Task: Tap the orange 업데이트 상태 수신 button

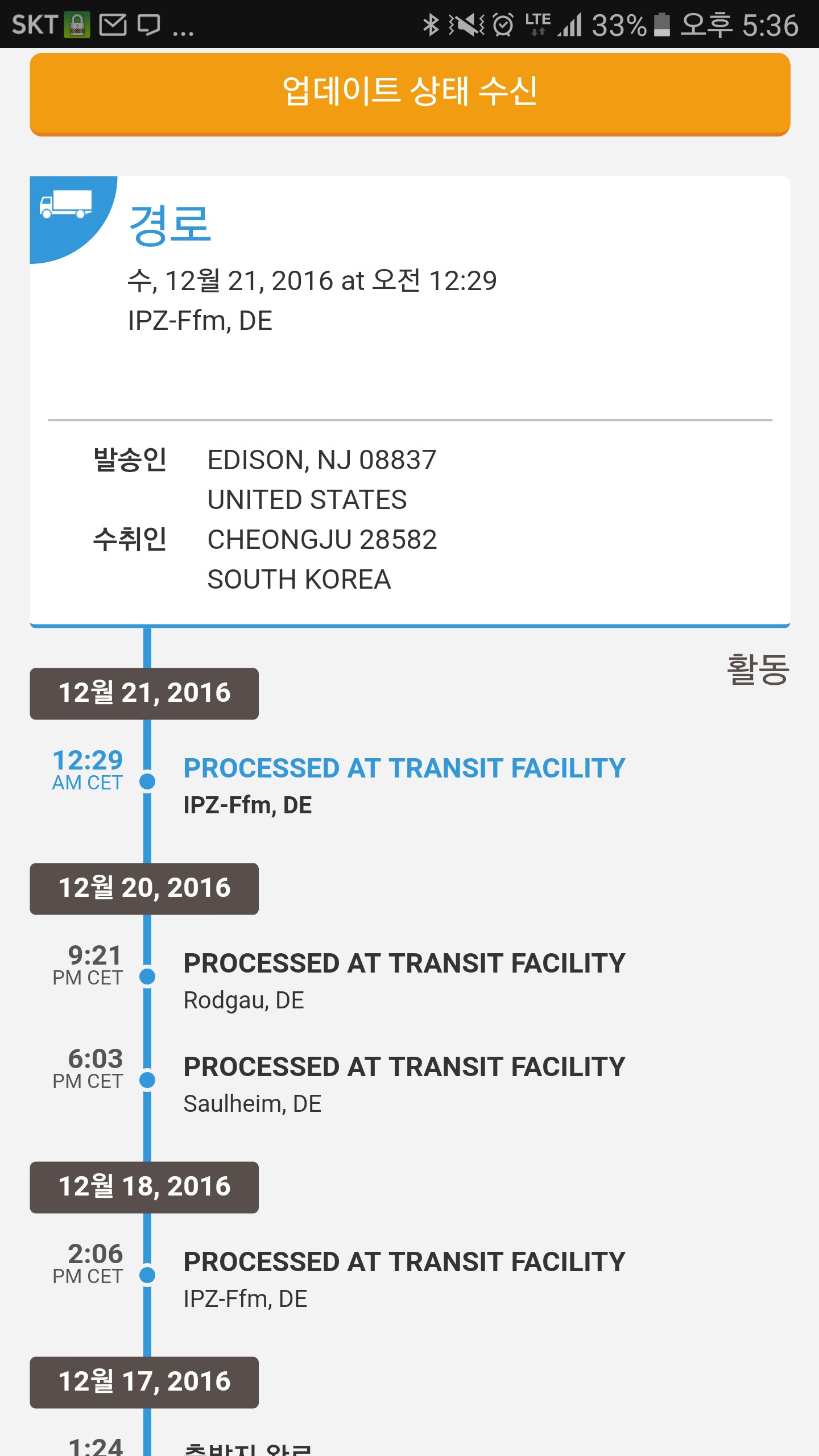Action: click(x=409, y=93)
